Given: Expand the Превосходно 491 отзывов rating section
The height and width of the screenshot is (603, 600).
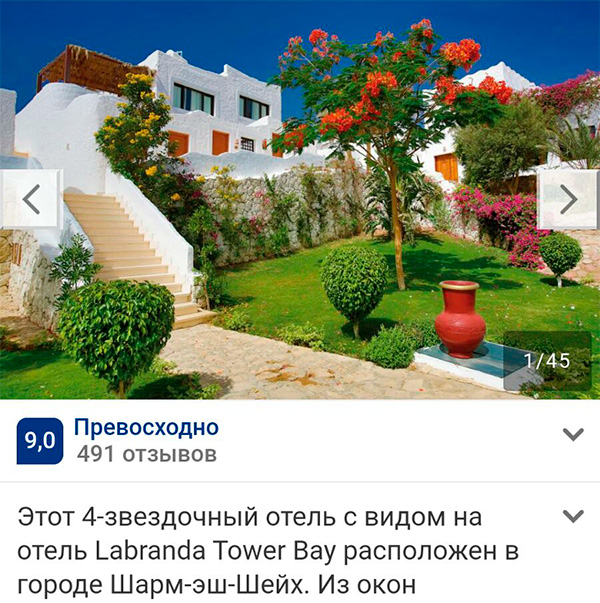Looking at the screenshot, I should pos(573,435).
